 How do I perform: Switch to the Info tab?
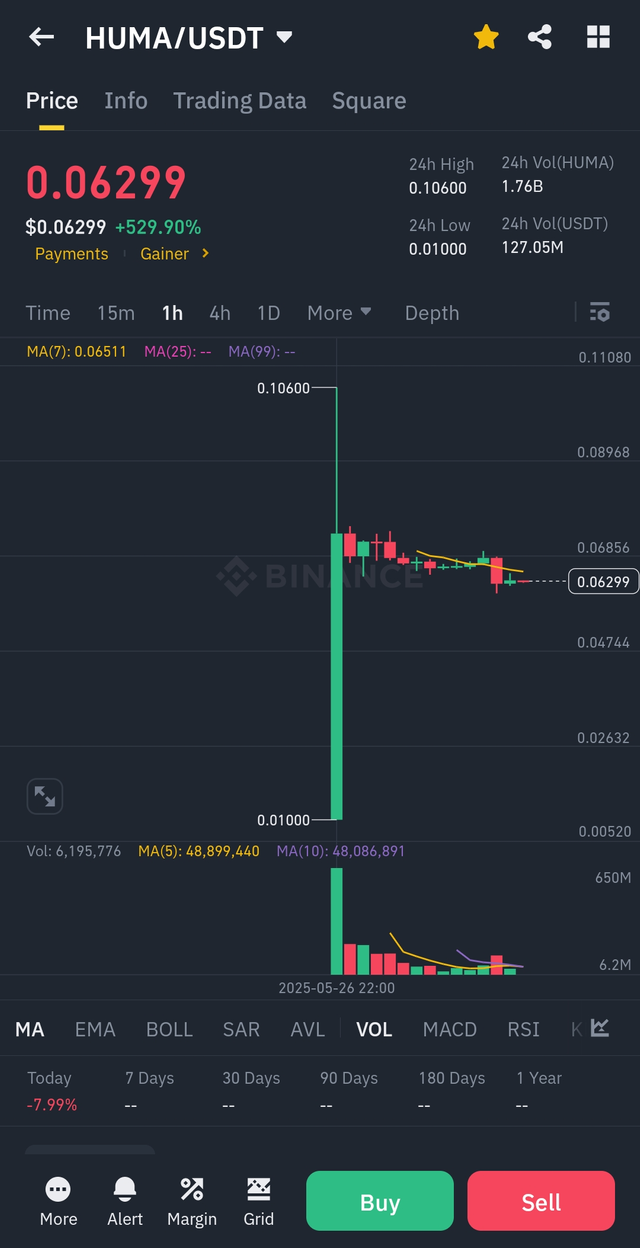(126, 101)
